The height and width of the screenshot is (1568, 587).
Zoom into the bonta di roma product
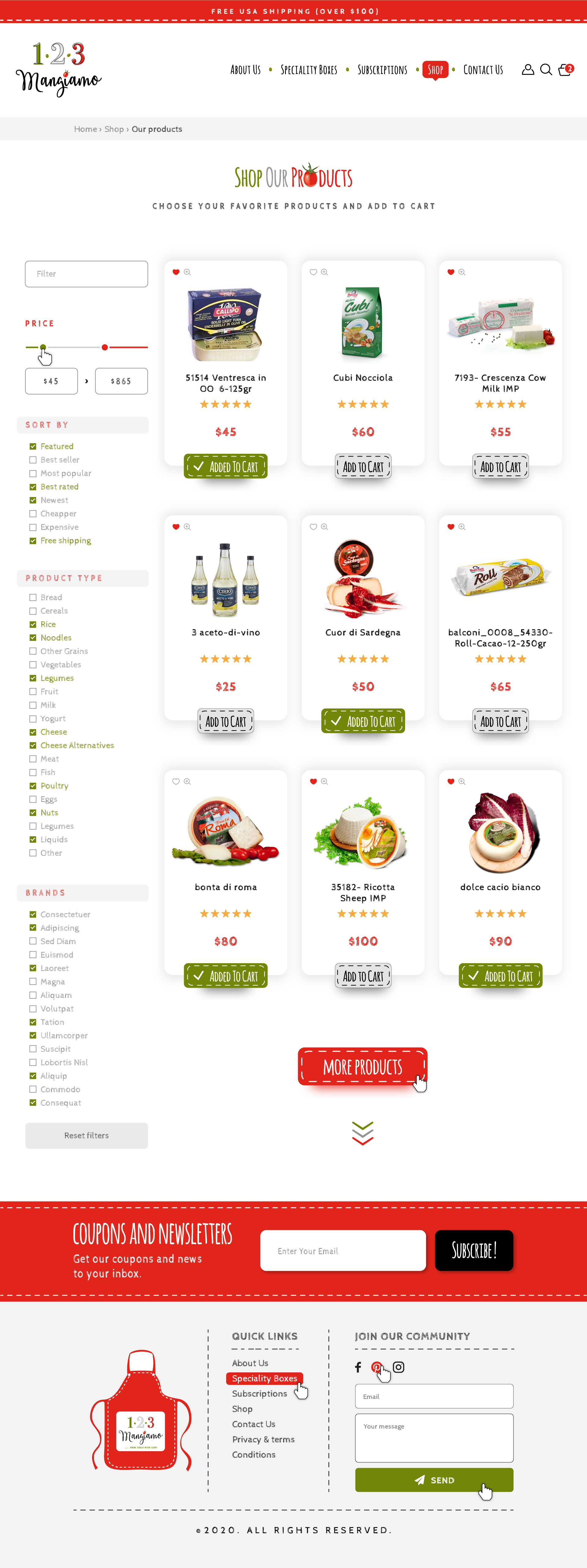point(187,781)
